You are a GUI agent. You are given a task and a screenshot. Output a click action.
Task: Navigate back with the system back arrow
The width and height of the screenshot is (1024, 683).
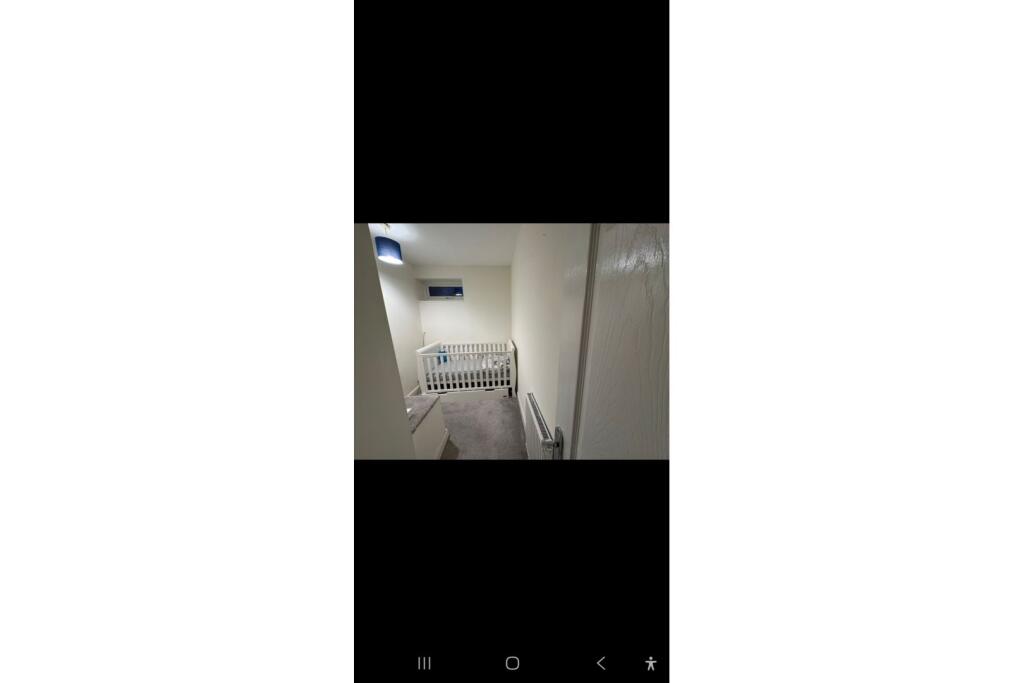coord(600,663)
